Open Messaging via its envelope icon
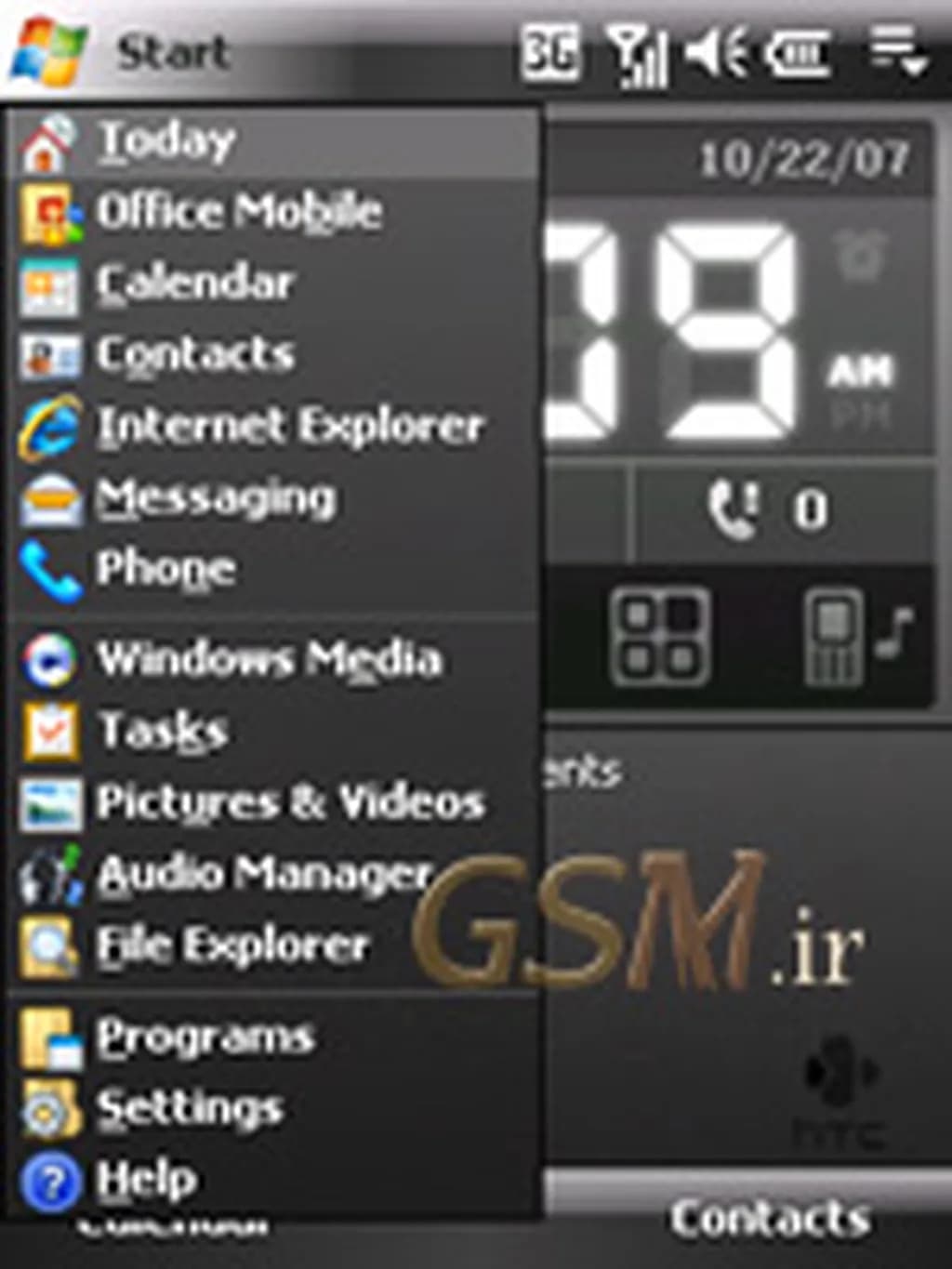Screen dimensions: 952x1269 coord(50,496)
